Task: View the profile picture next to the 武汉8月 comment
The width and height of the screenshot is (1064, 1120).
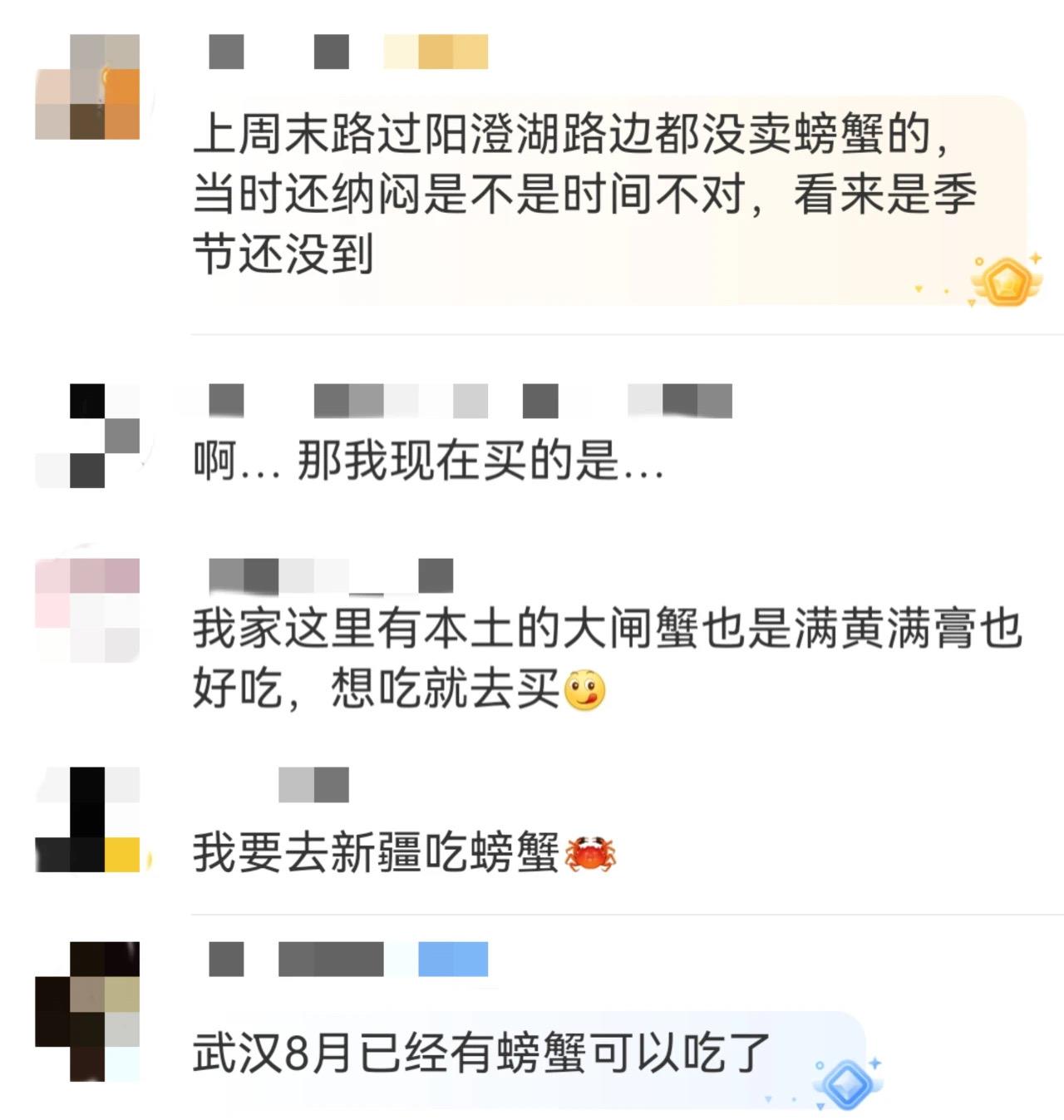Action: [87, 1011]
